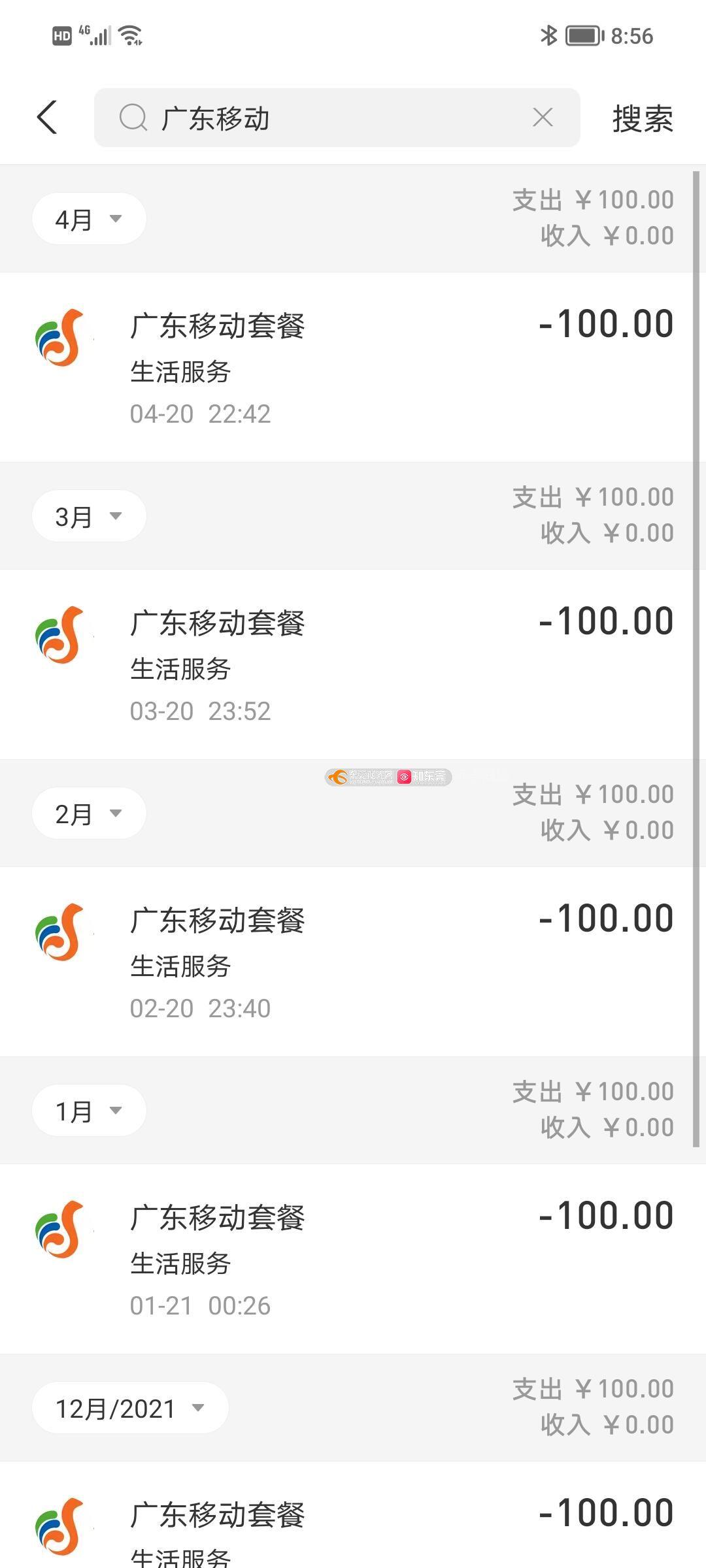Image resolution: width=706 pixels, height=1568 pixels.
Task: Tap the search field with 广东移动
Action: tap(337, 118)
